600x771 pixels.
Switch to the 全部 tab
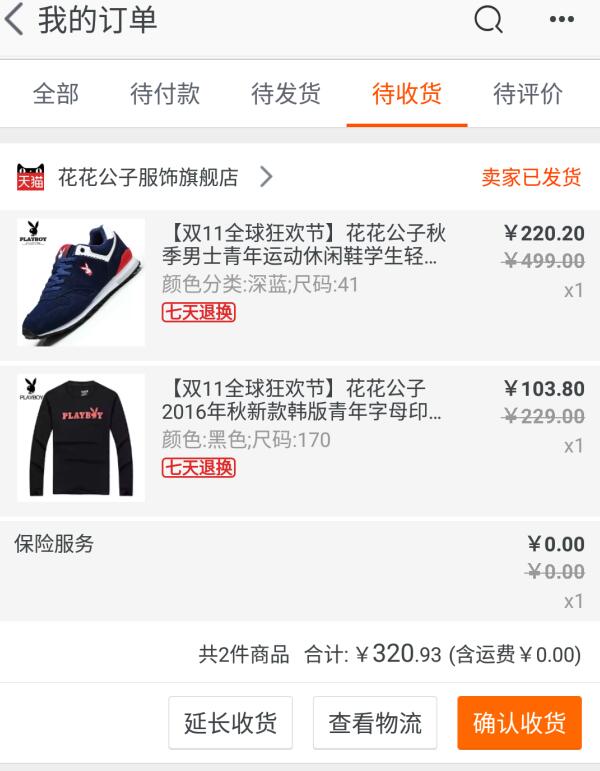click(56, 94)
